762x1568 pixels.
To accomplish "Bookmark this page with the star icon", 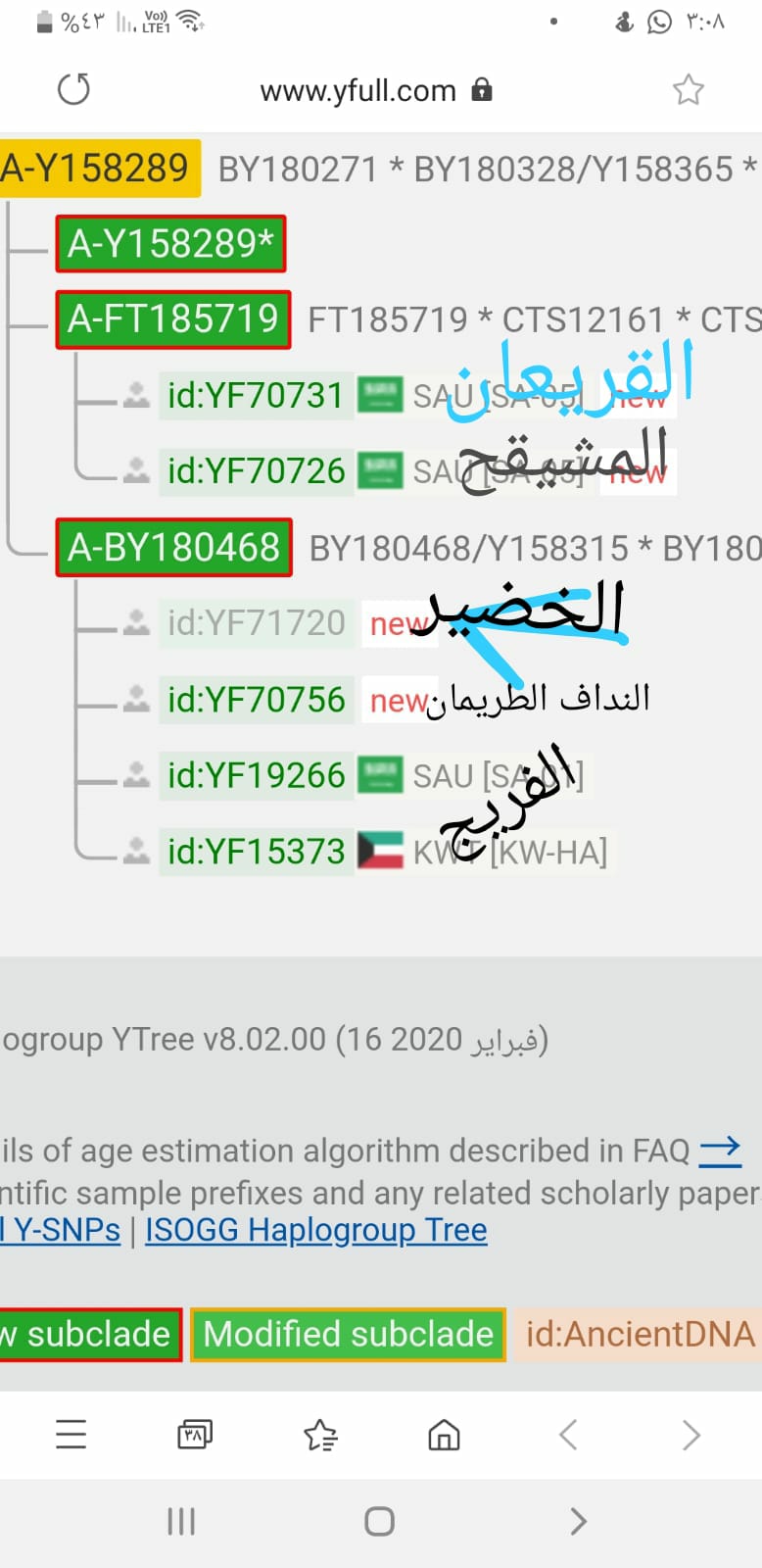I will pos(688,90).
